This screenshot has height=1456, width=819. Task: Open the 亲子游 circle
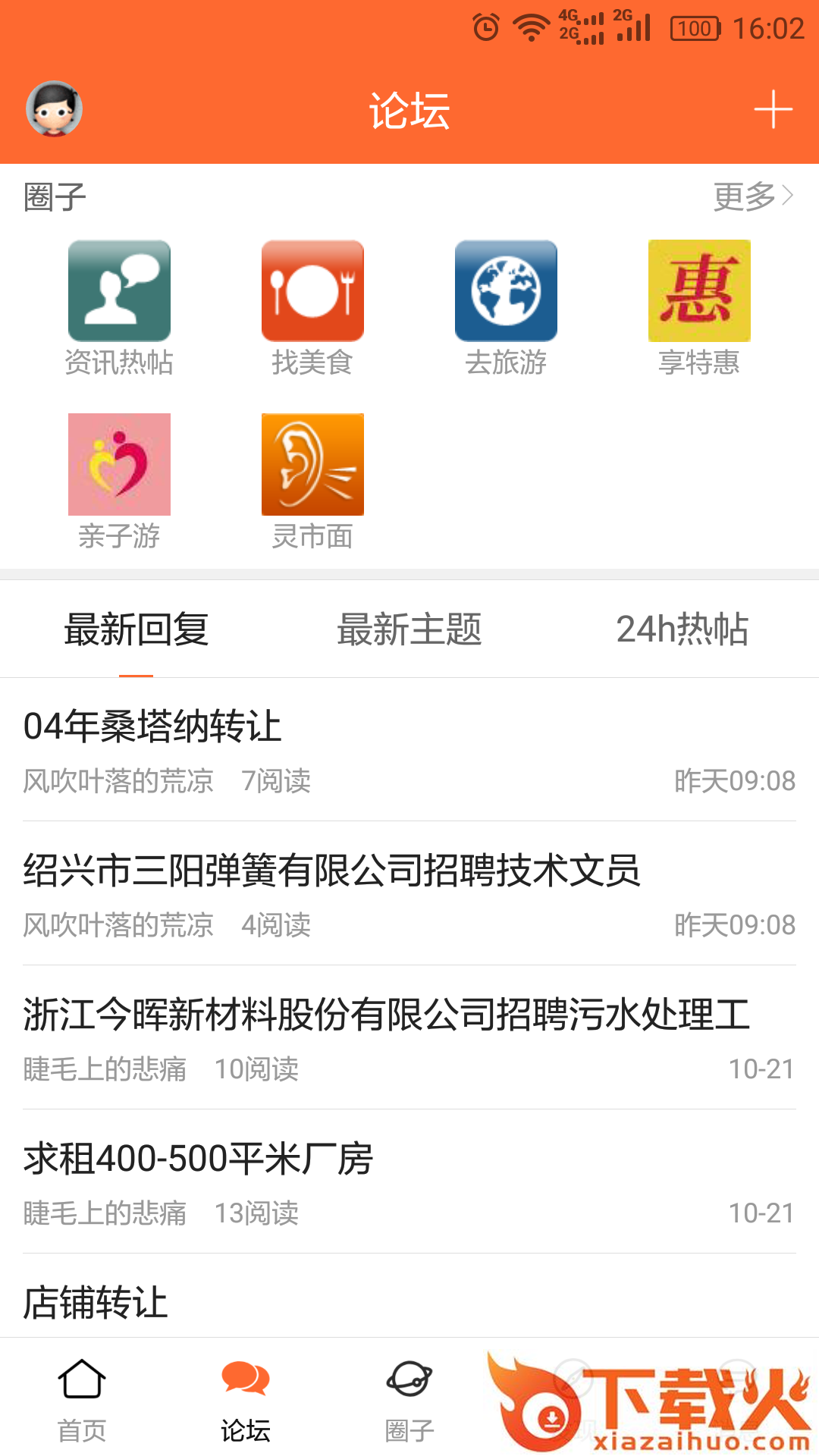click(119, 481)
